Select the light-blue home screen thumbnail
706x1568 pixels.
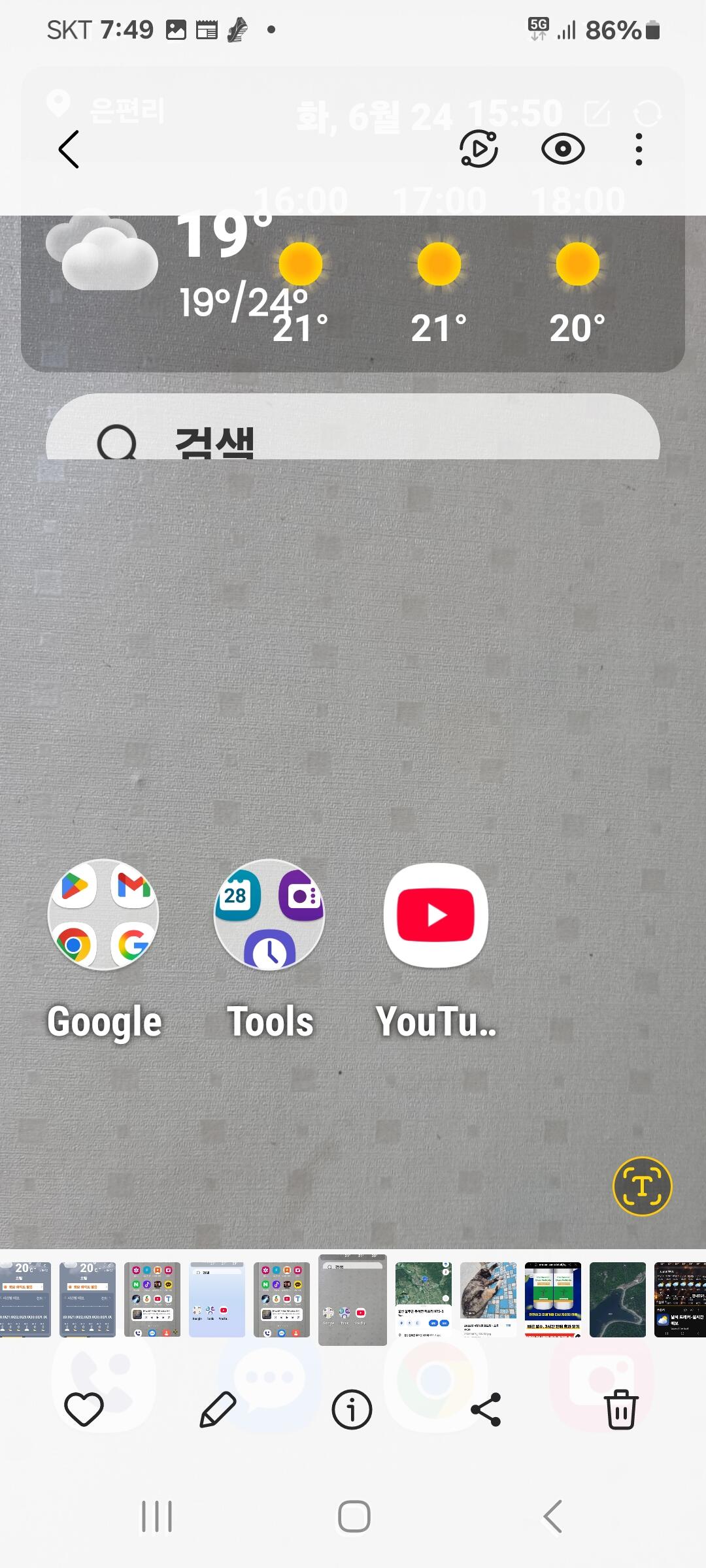[x=217, y=1299]
